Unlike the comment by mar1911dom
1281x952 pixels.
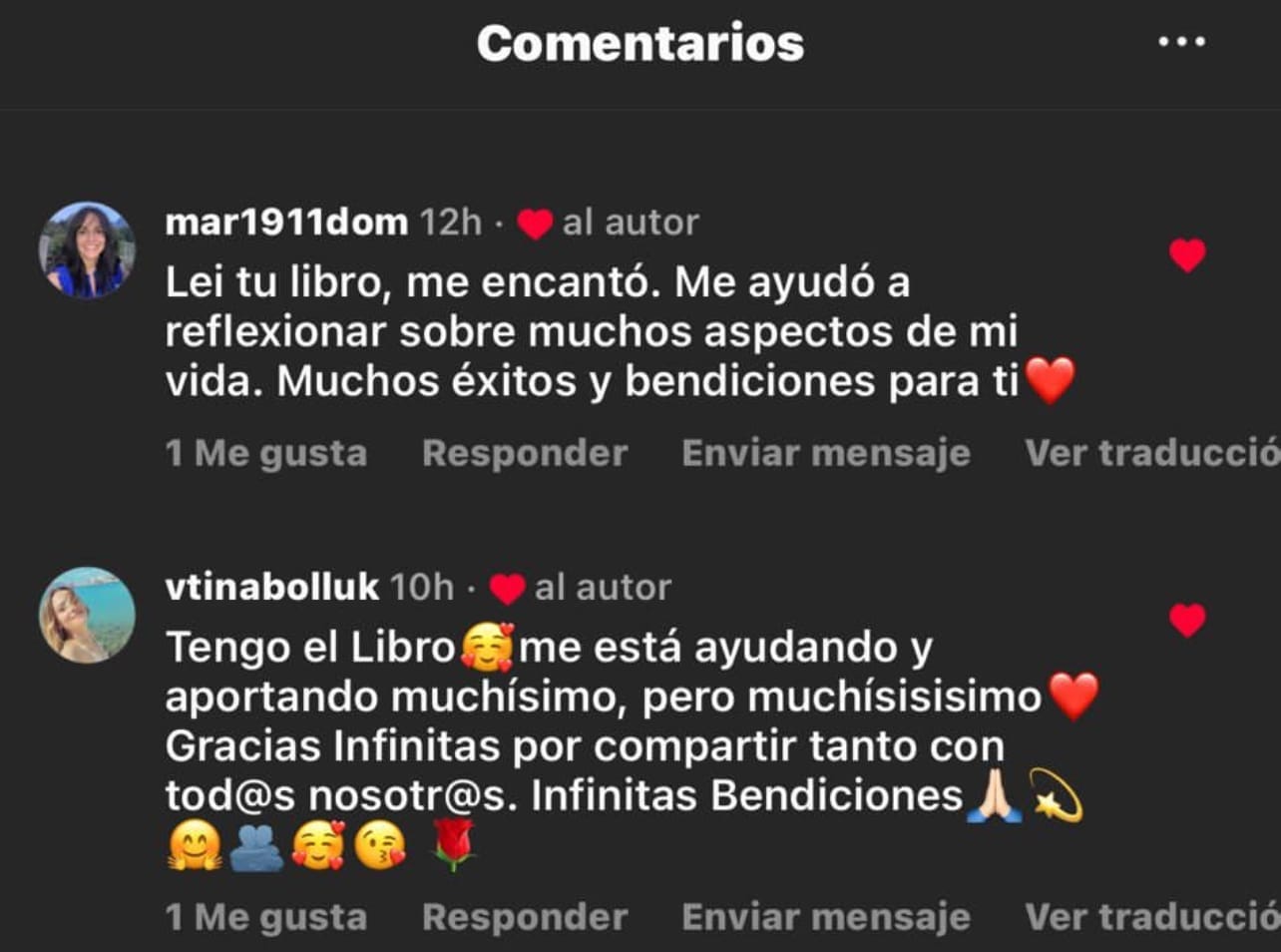pos(1187,255)
